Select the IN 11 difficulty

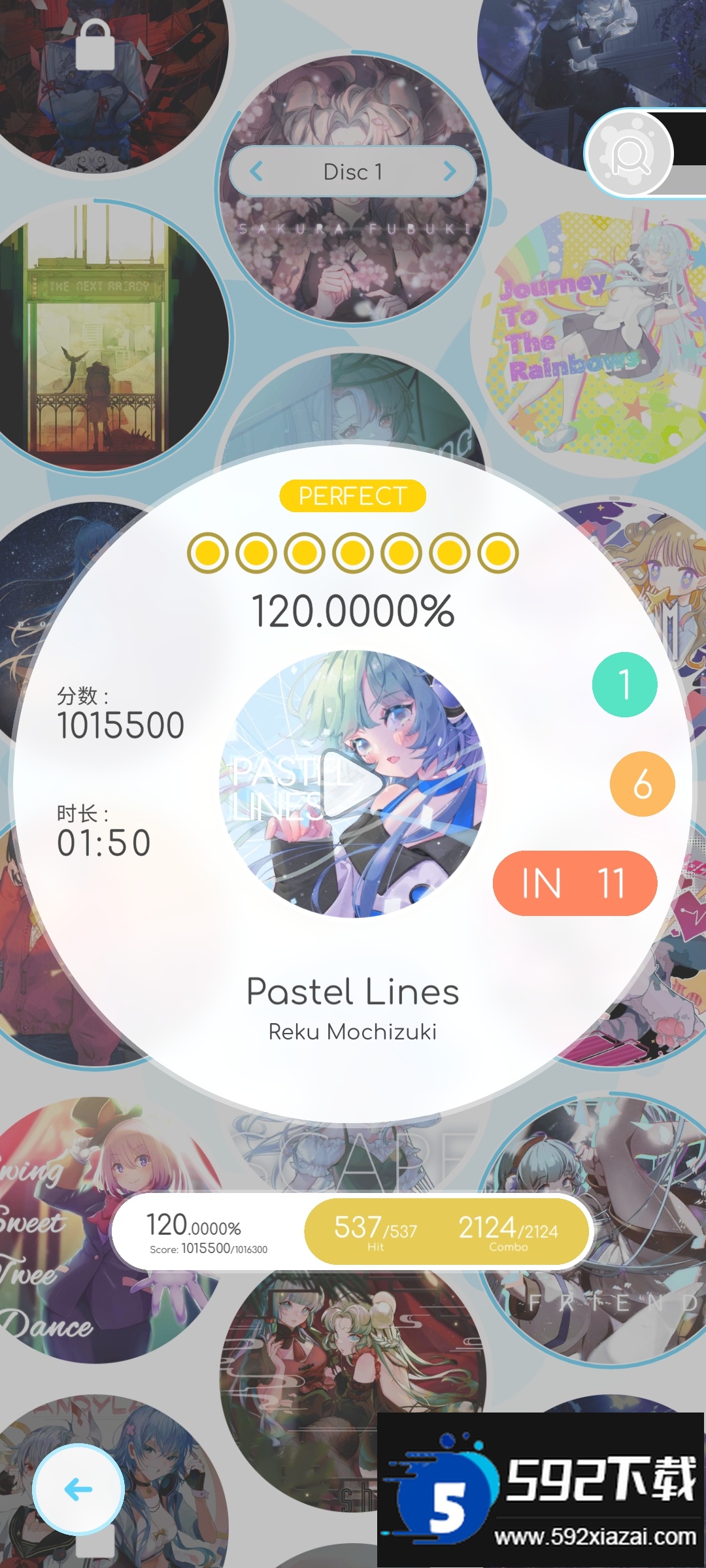(575, 883)
